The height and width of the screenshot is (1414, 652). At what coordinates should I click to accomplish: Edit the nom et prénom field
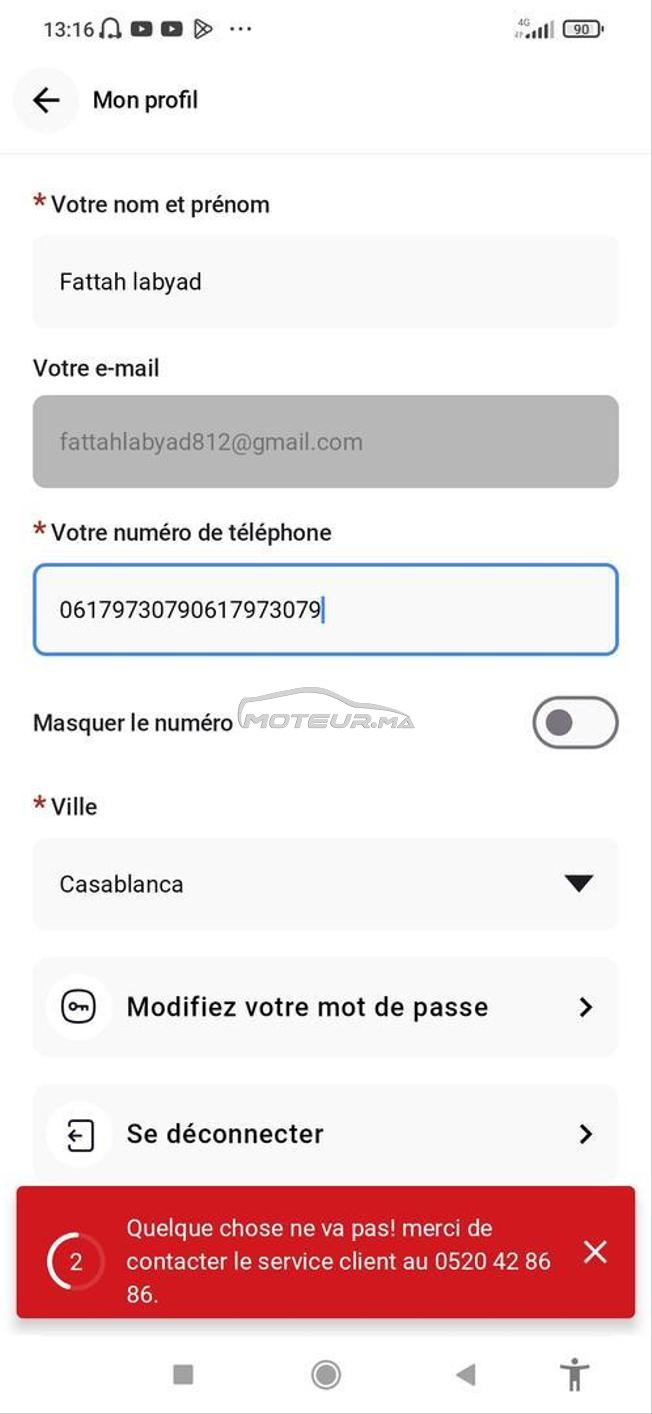[x=325, y=282]
